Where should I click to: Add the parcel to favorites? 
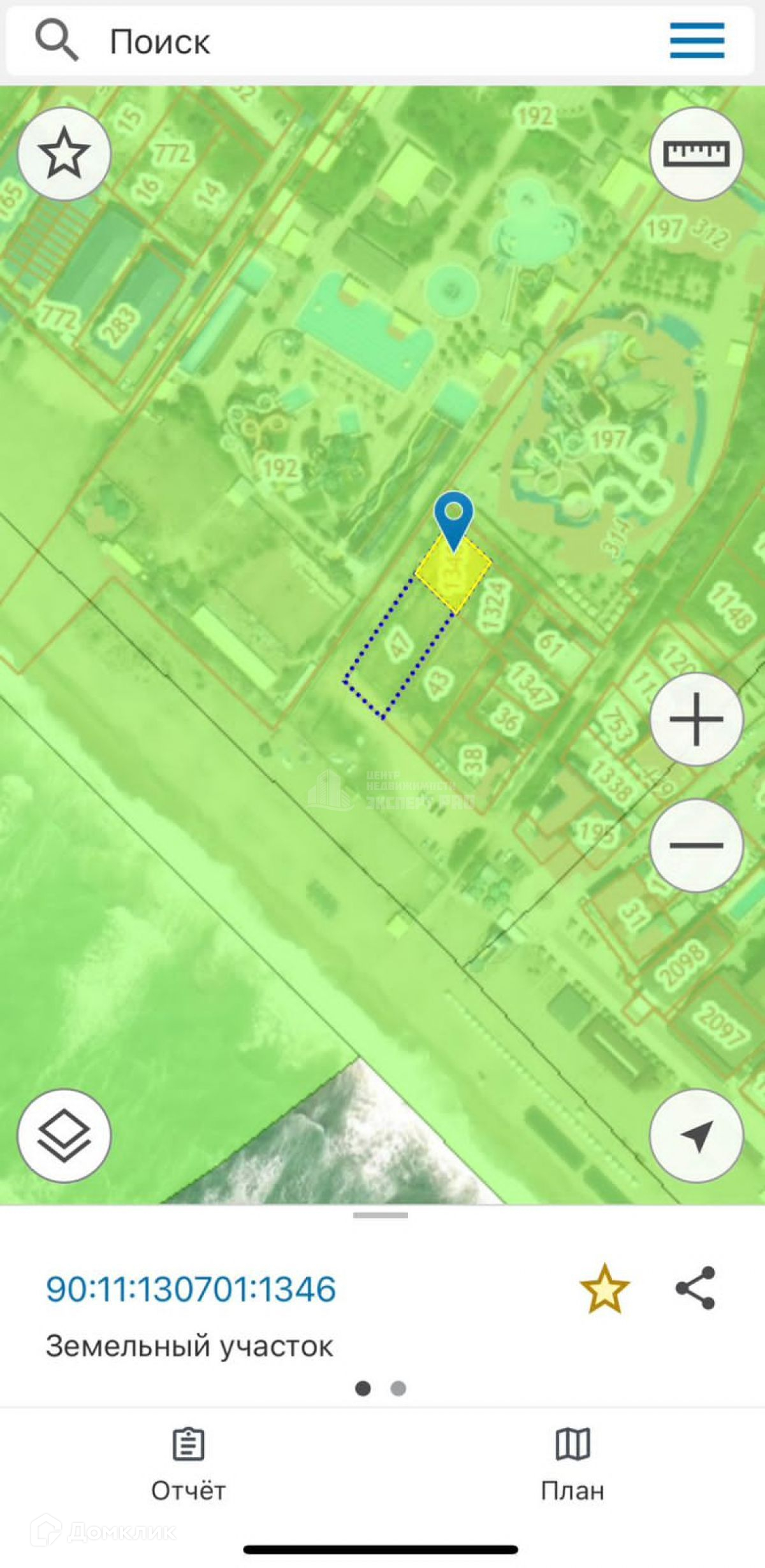[604, 1288]
